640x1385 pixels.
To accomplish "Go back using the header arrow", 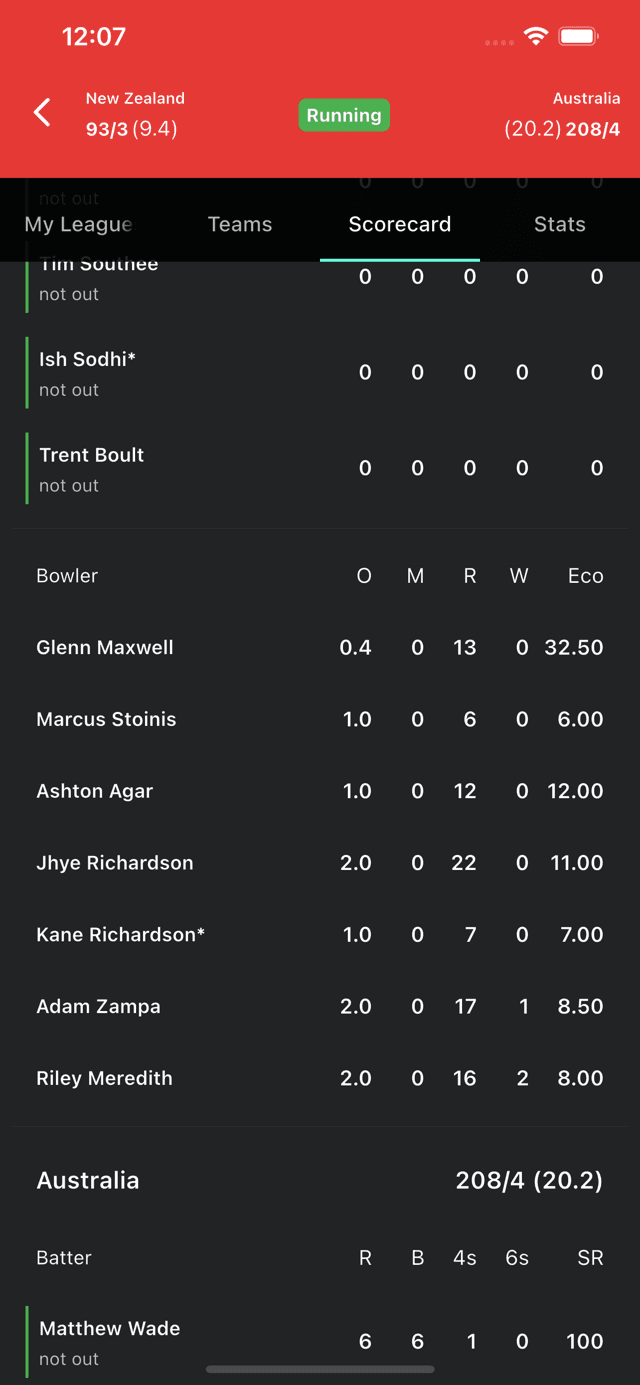I will pos(42,112).
